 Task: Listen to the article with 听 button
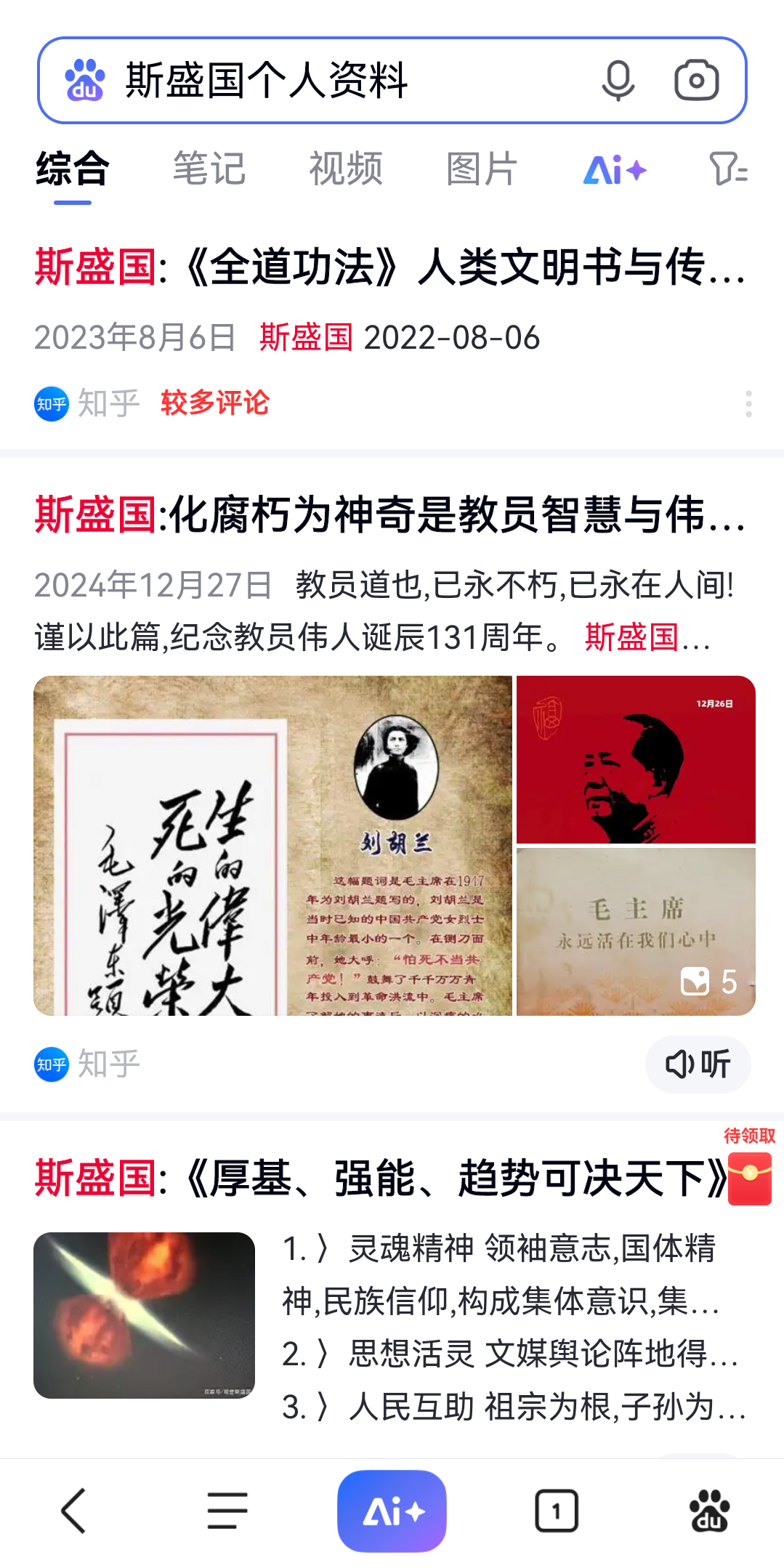698,1064
